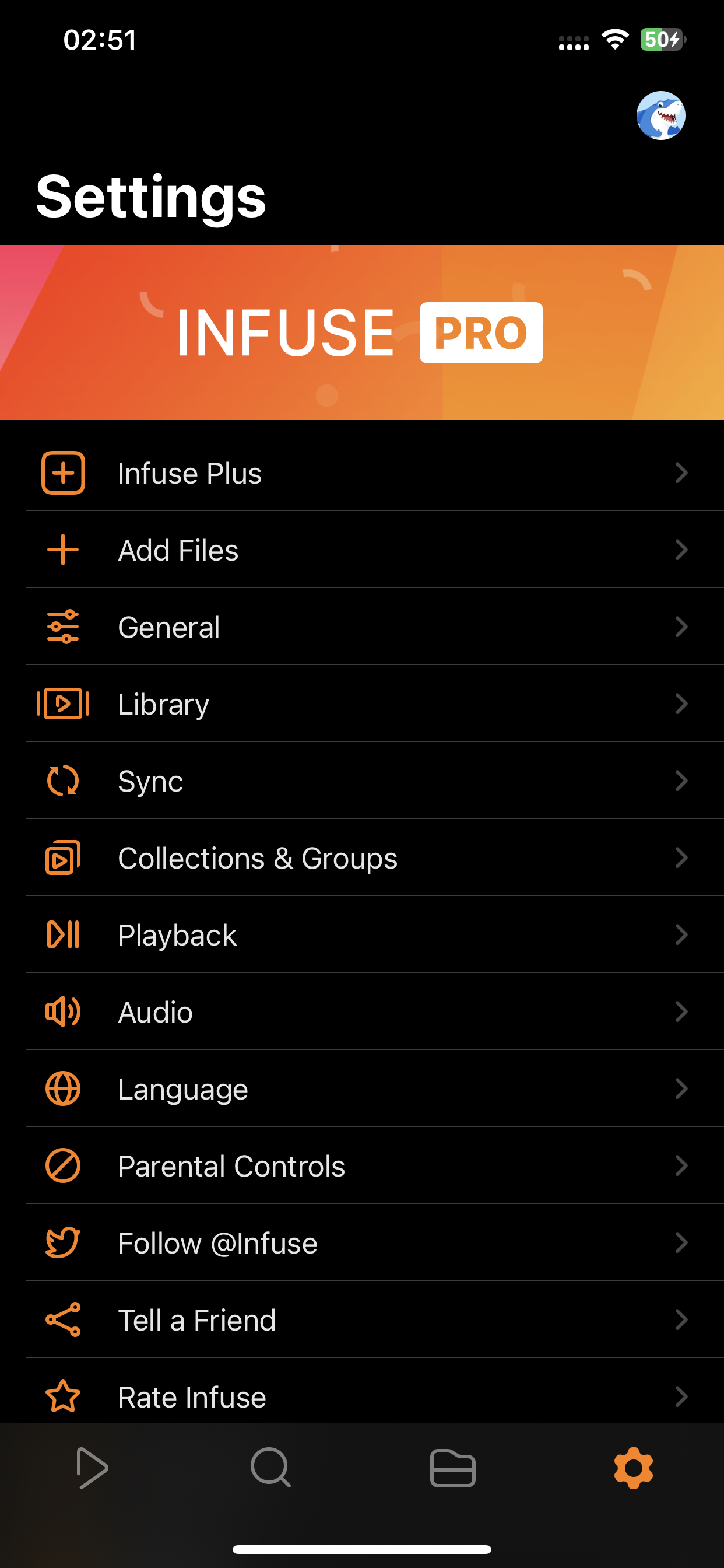Expand the Sync settings chevron
724x1568 pixels.
coord(681,782)
